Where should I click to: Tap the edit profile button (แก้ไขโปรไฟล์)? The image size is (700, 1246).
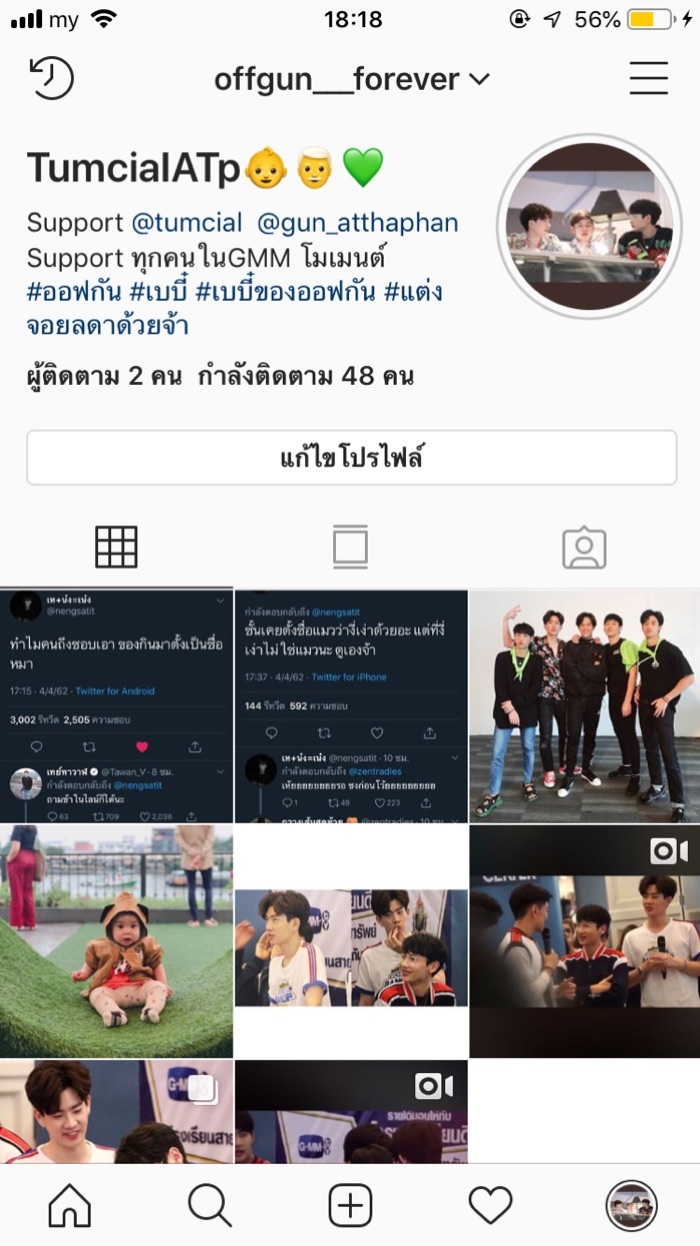point(351,458)
